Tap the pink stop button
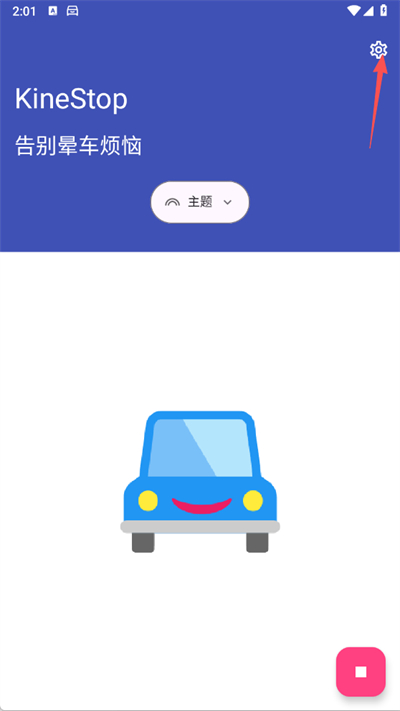 (x=361, y=672)
